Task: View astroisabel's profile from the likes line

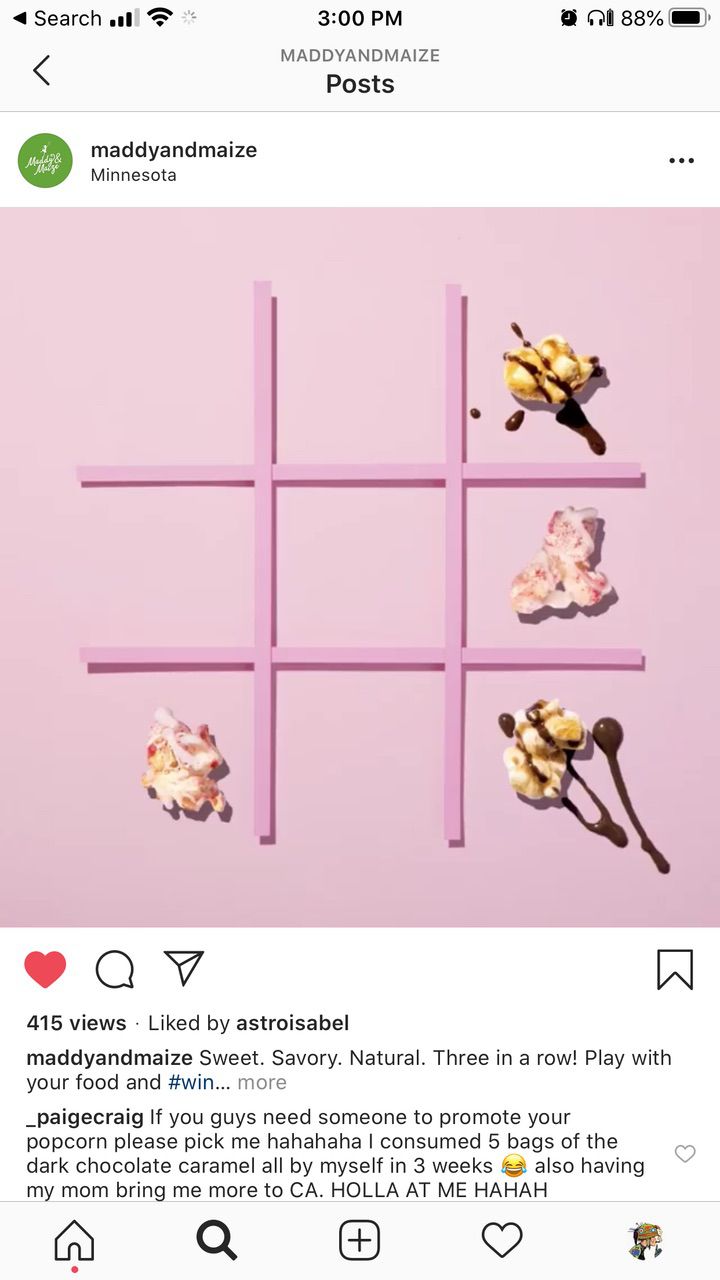Action: [292, 1023]
